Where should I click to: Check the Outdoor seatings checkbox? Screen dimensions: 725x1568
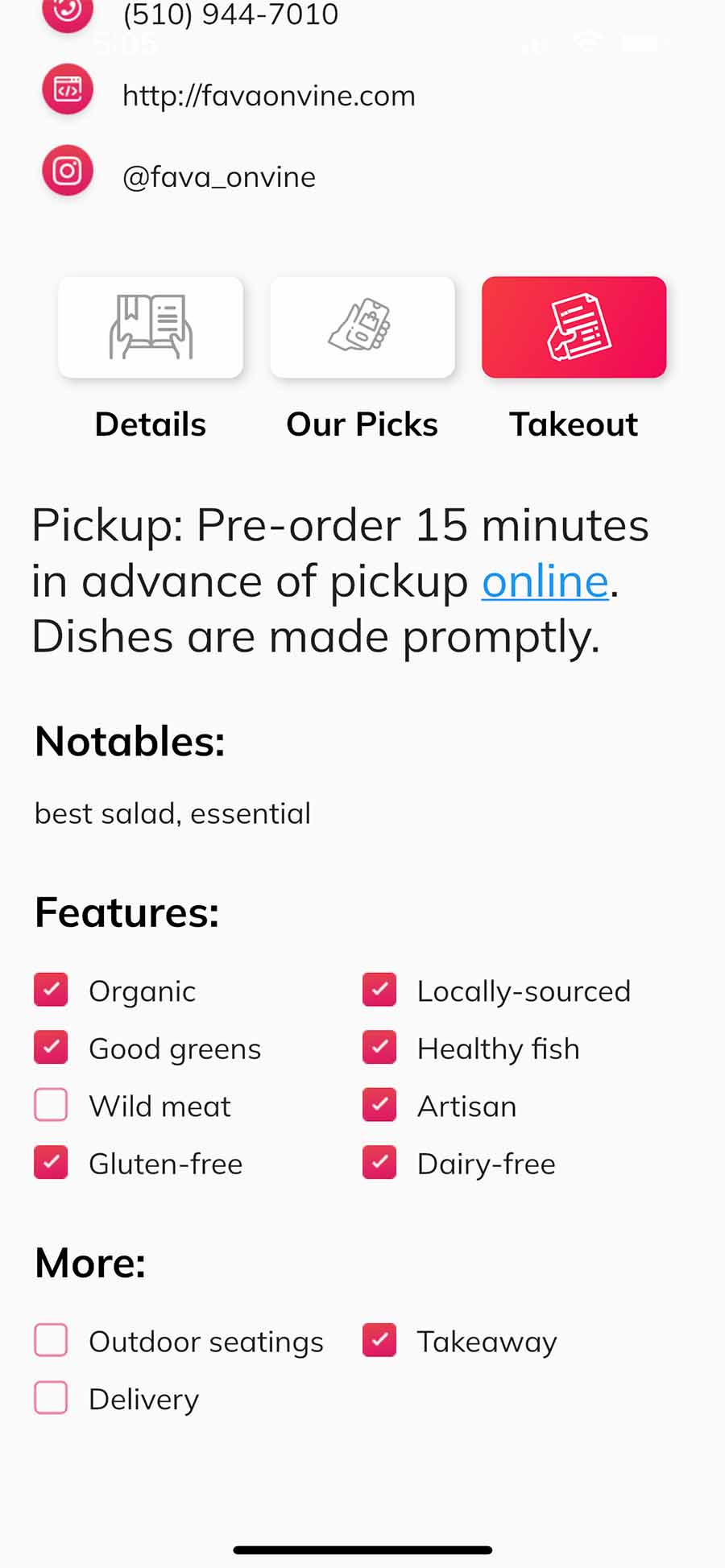coord(51,1341)
